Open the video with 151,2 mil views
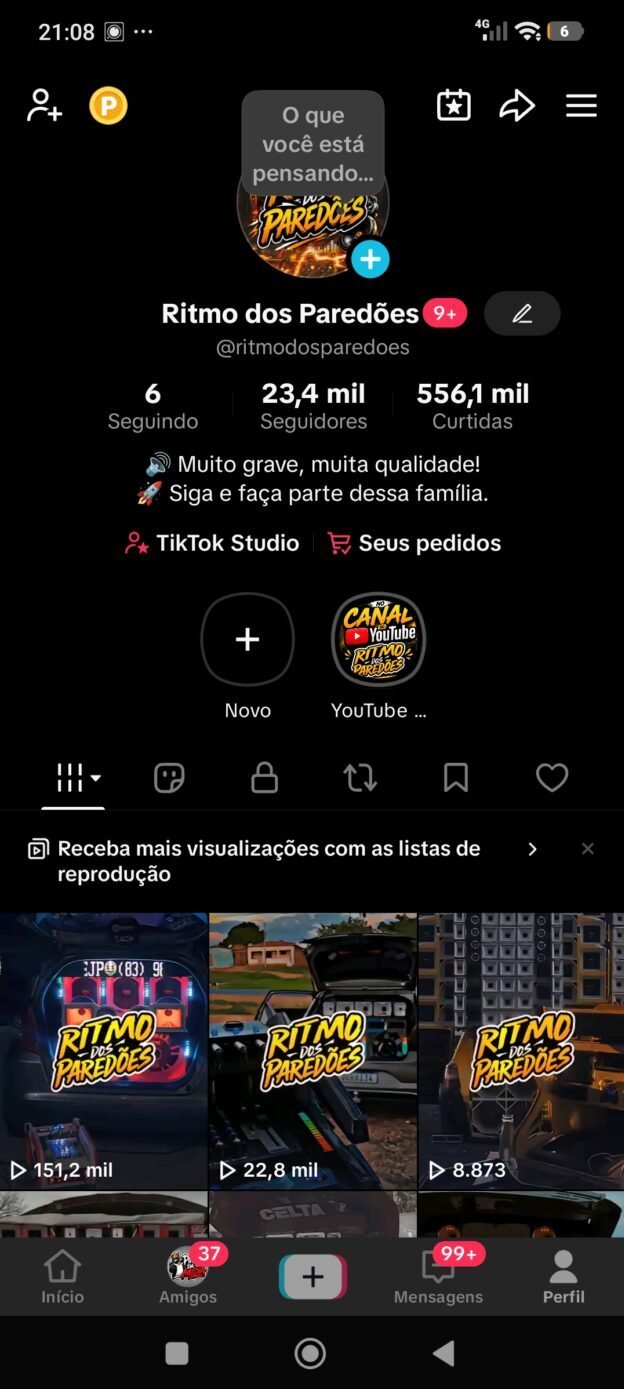 point(104,1050)
